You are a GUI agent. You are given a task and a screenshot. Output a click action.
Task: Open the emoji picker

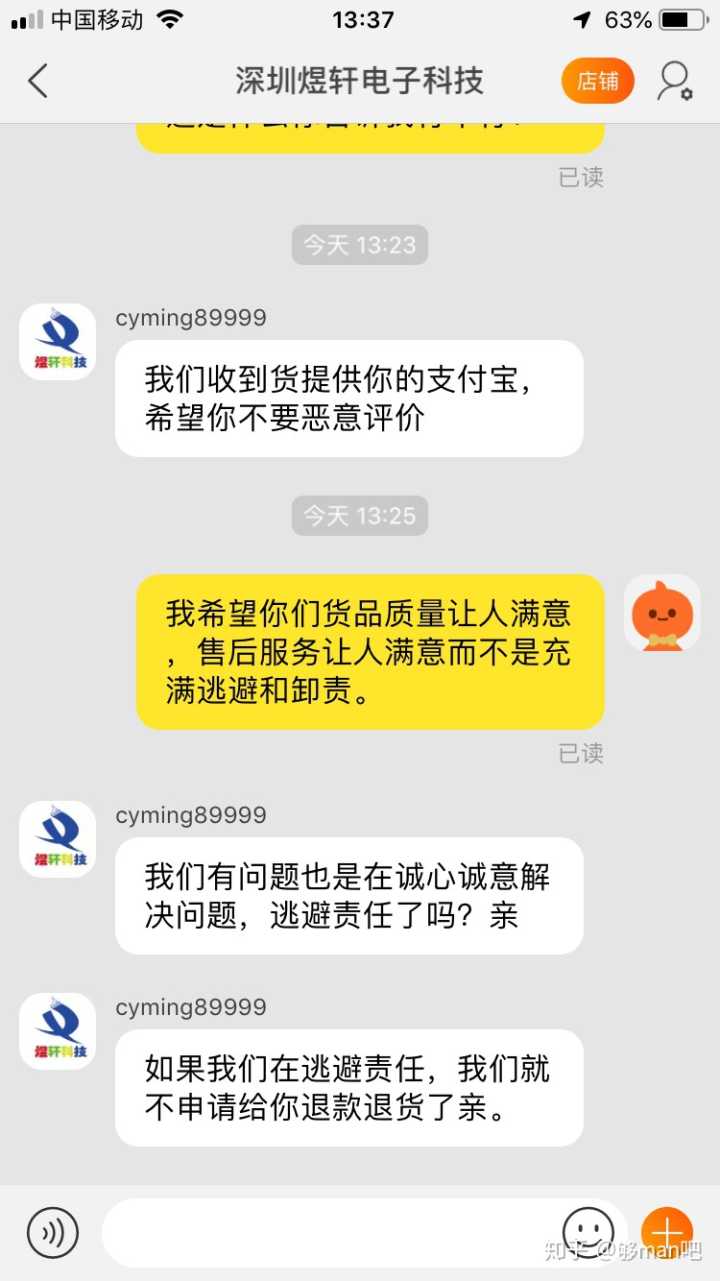[588, 1230]
